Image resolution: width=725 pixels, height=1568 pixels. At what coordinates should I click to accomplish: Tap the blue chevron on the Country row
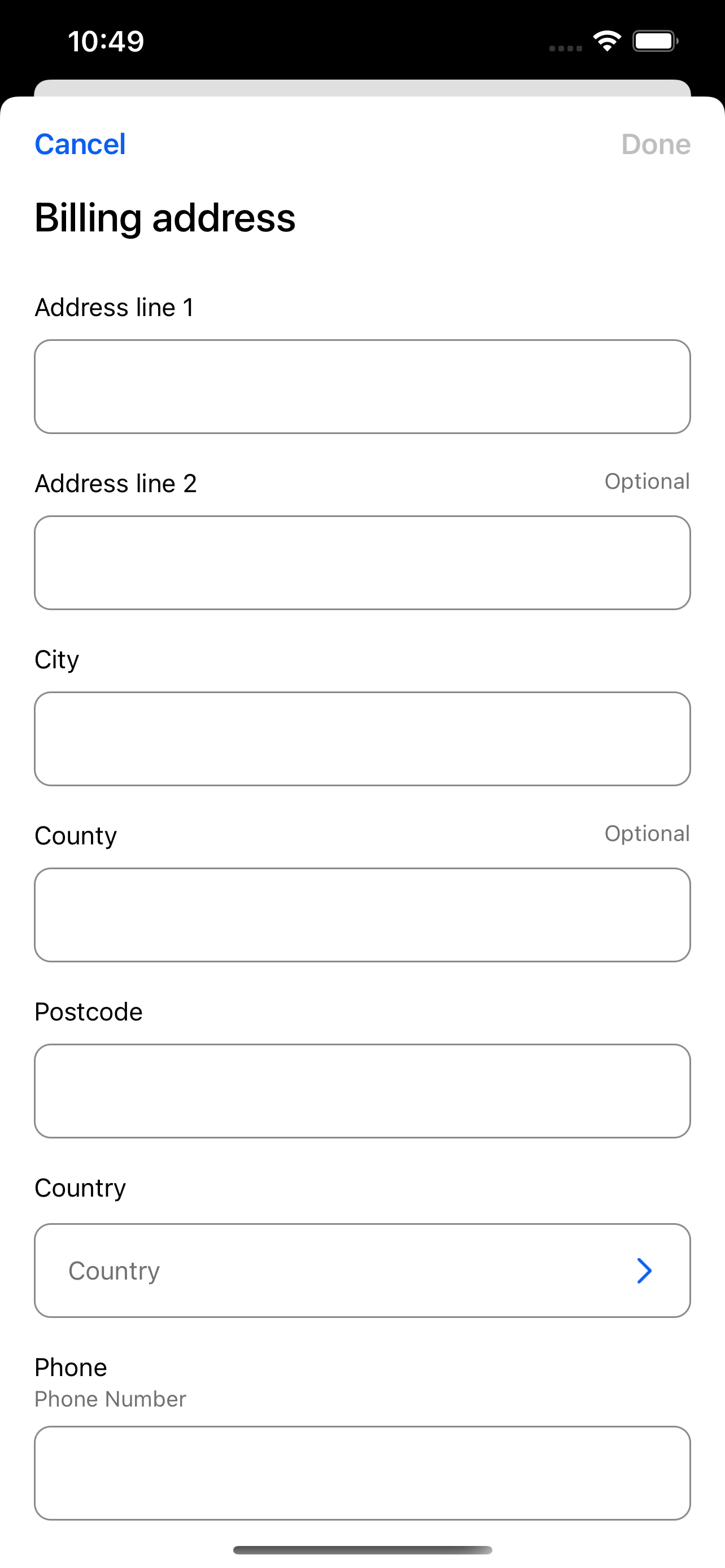(644, 1271)
